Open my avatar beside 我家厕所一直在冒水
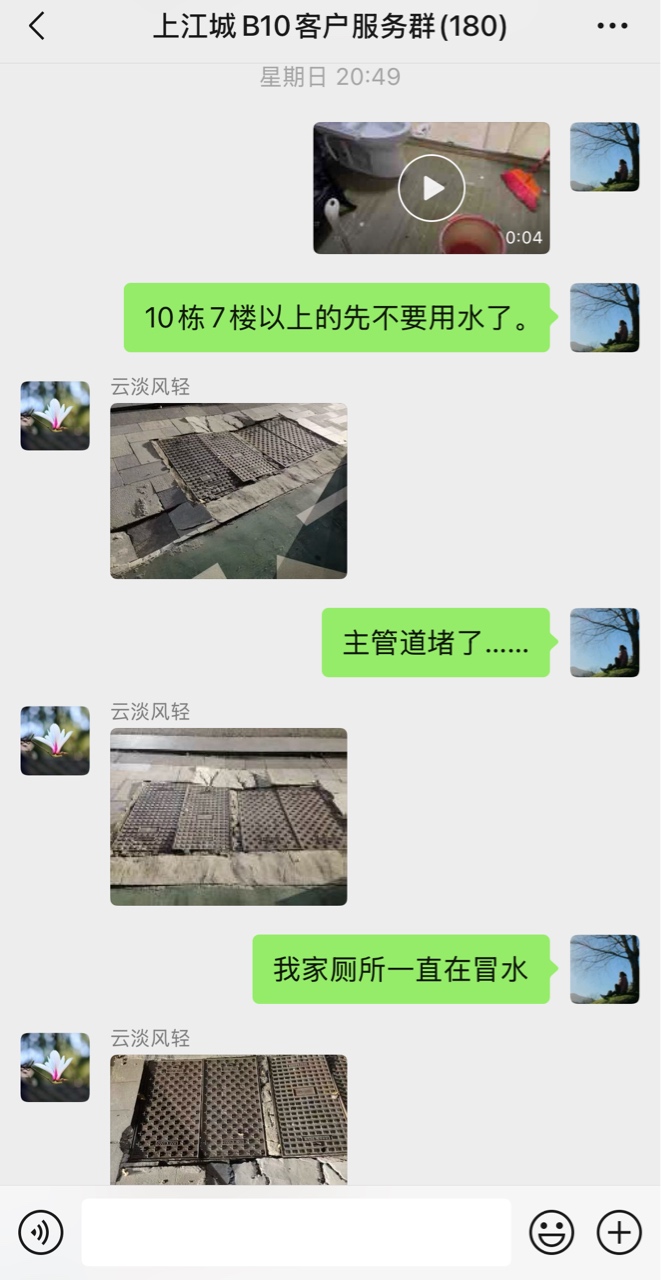 coord(604,969)
